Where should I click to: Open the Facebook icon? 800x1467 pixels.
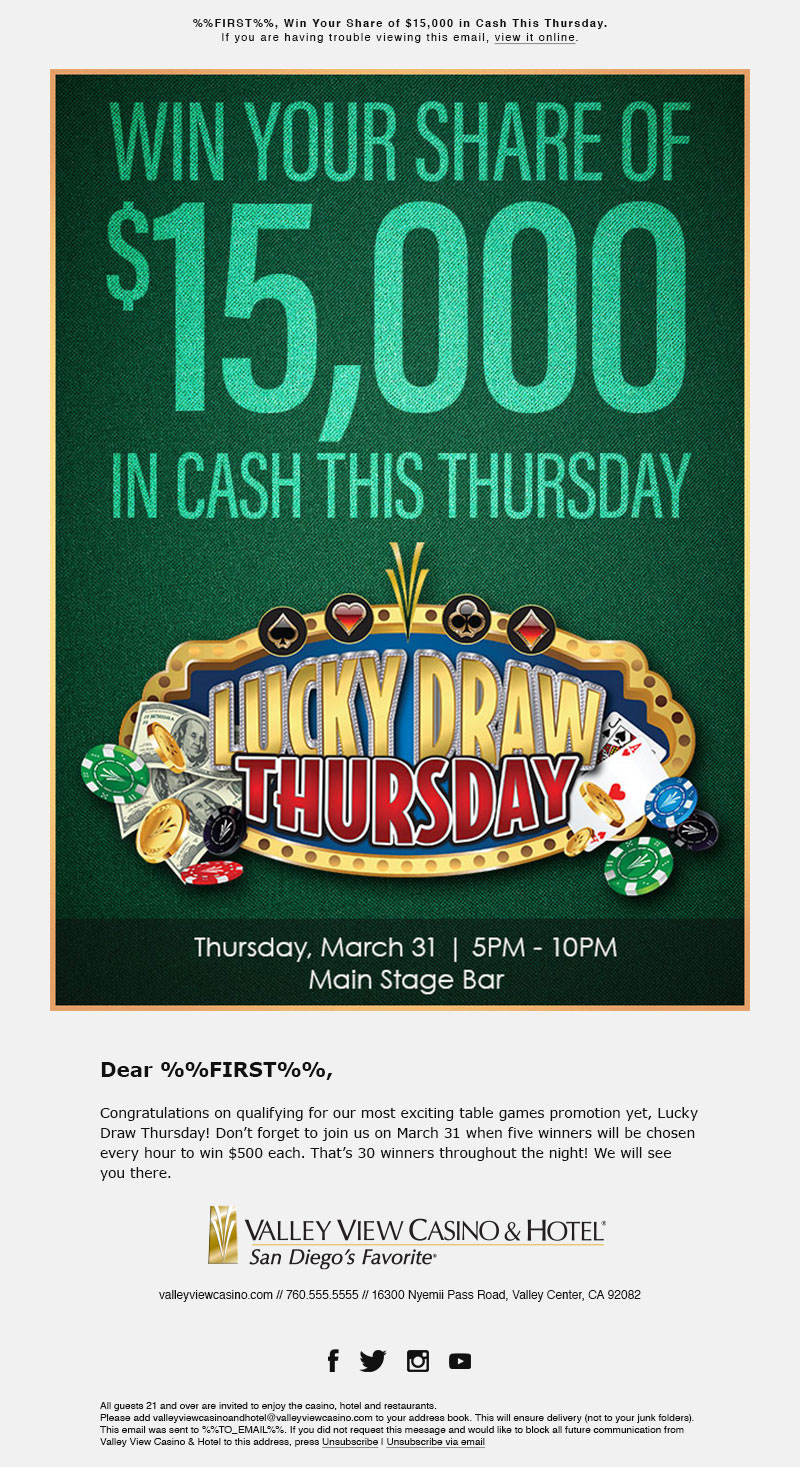pyautogui.click(x=333, y=1361)
